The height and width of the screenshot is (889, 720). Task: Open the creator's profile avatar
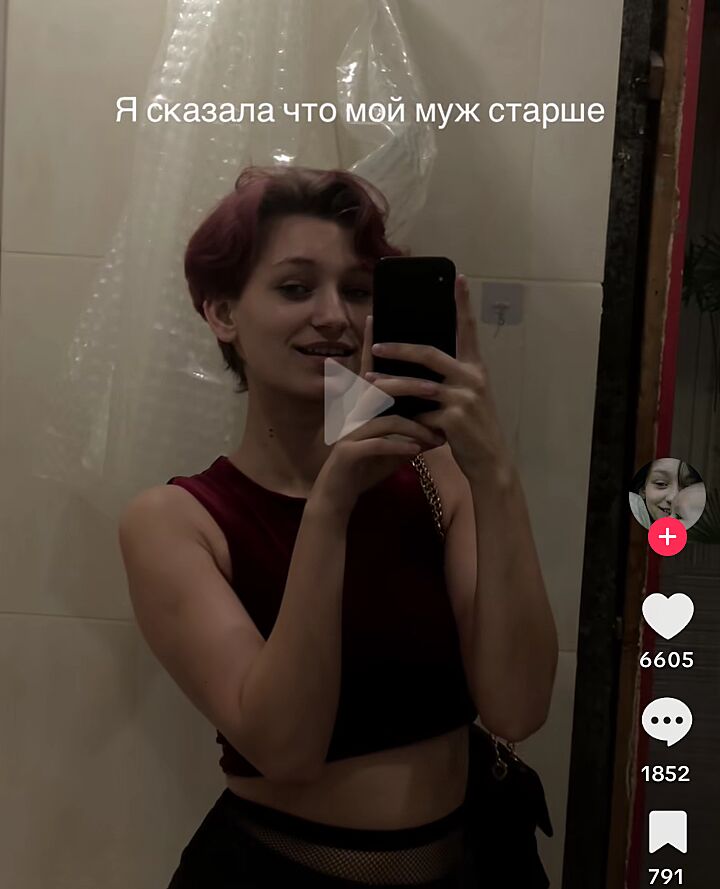pyautogui.click(x=667, y=493)
